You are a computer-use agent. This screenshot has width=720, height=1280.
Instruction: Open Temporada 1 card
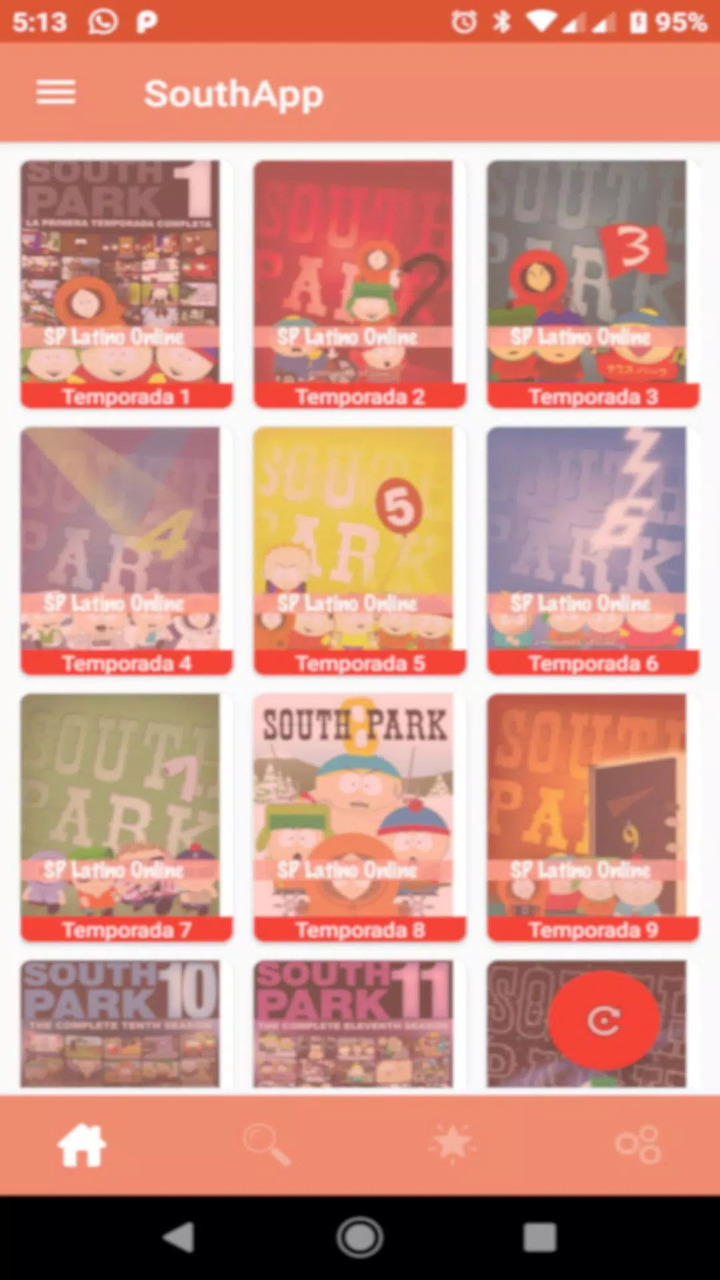[126, 285]
